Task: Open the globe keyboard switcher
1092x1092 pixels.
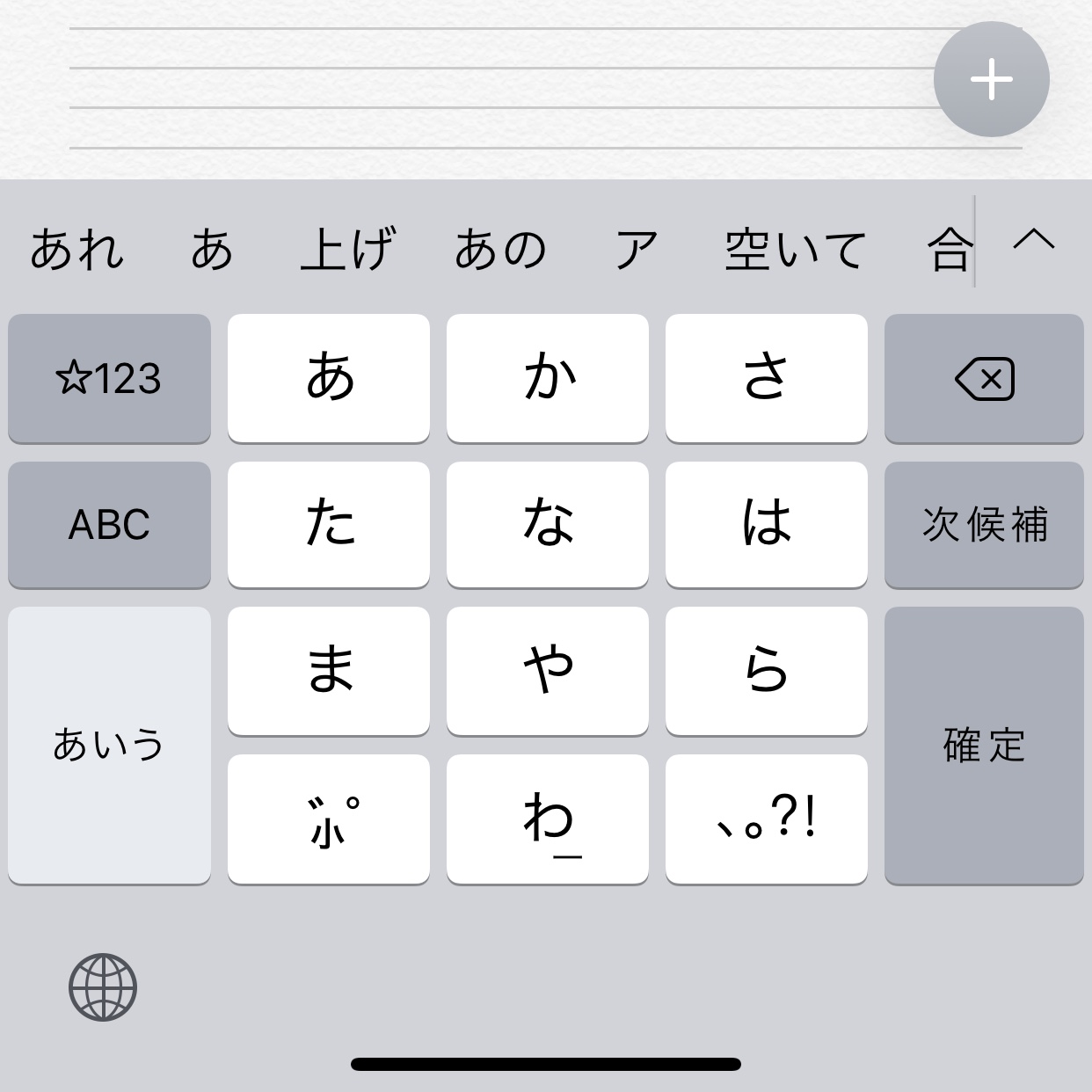Action: pos(103,987)
